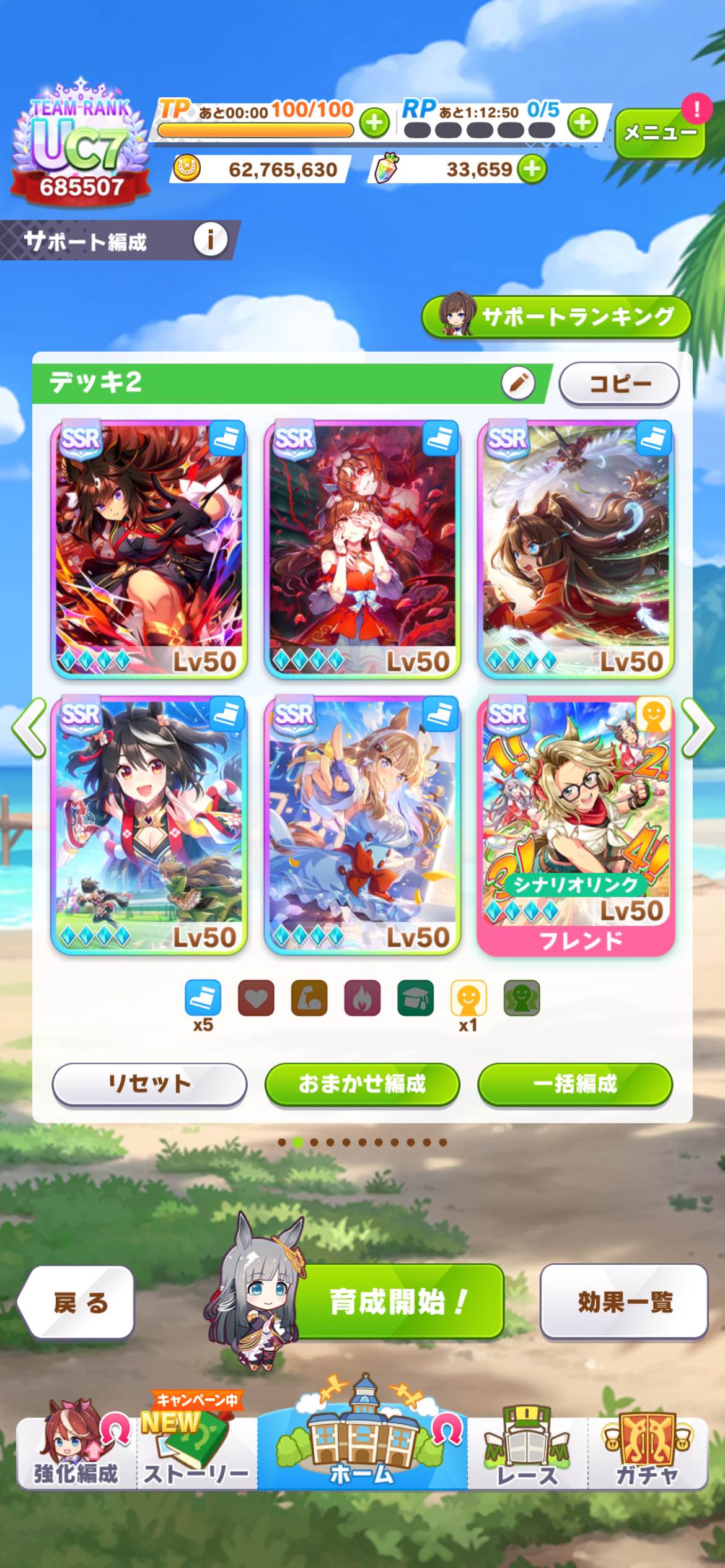
Task: Select the フレンド support card with シナリオリンク
Action: (576, 825)
